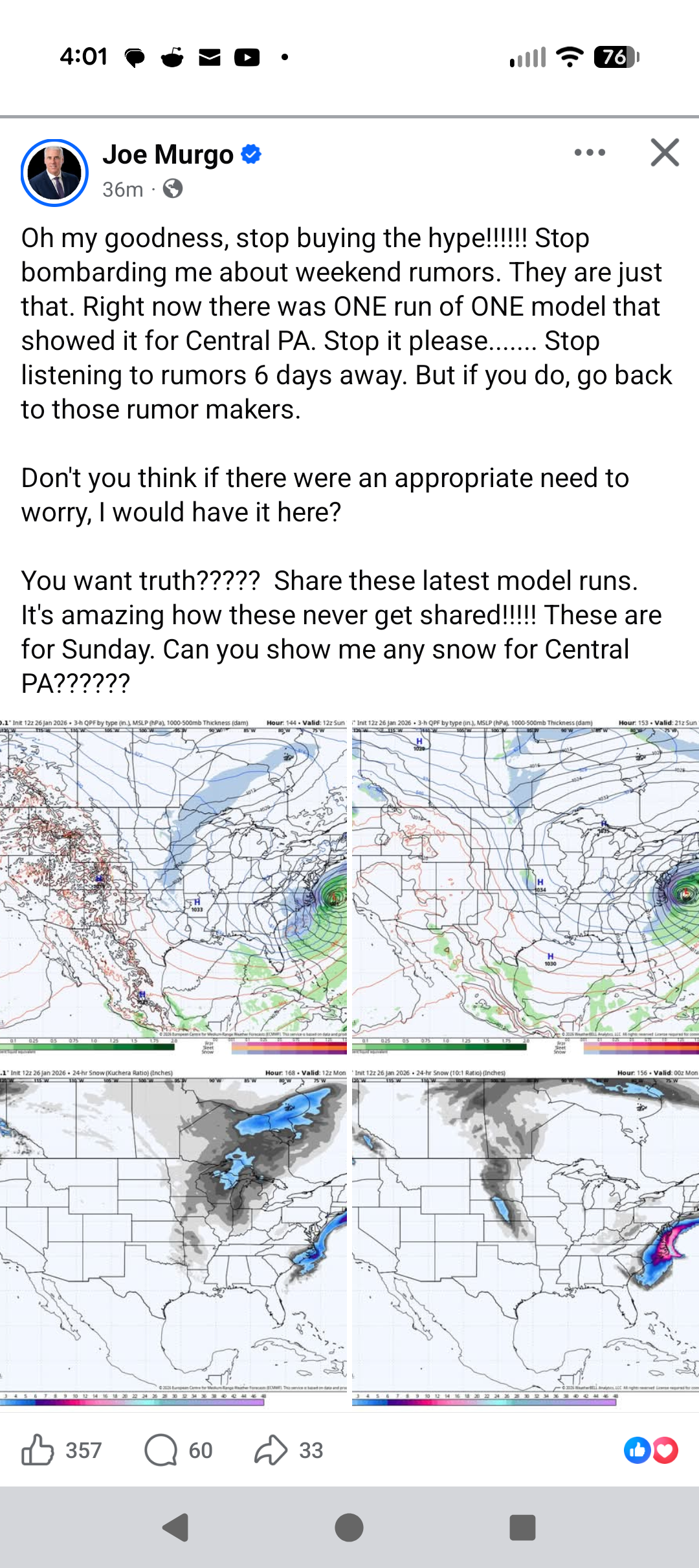Open the bottom-left Kuchera snow map image

pos(173,1237)
